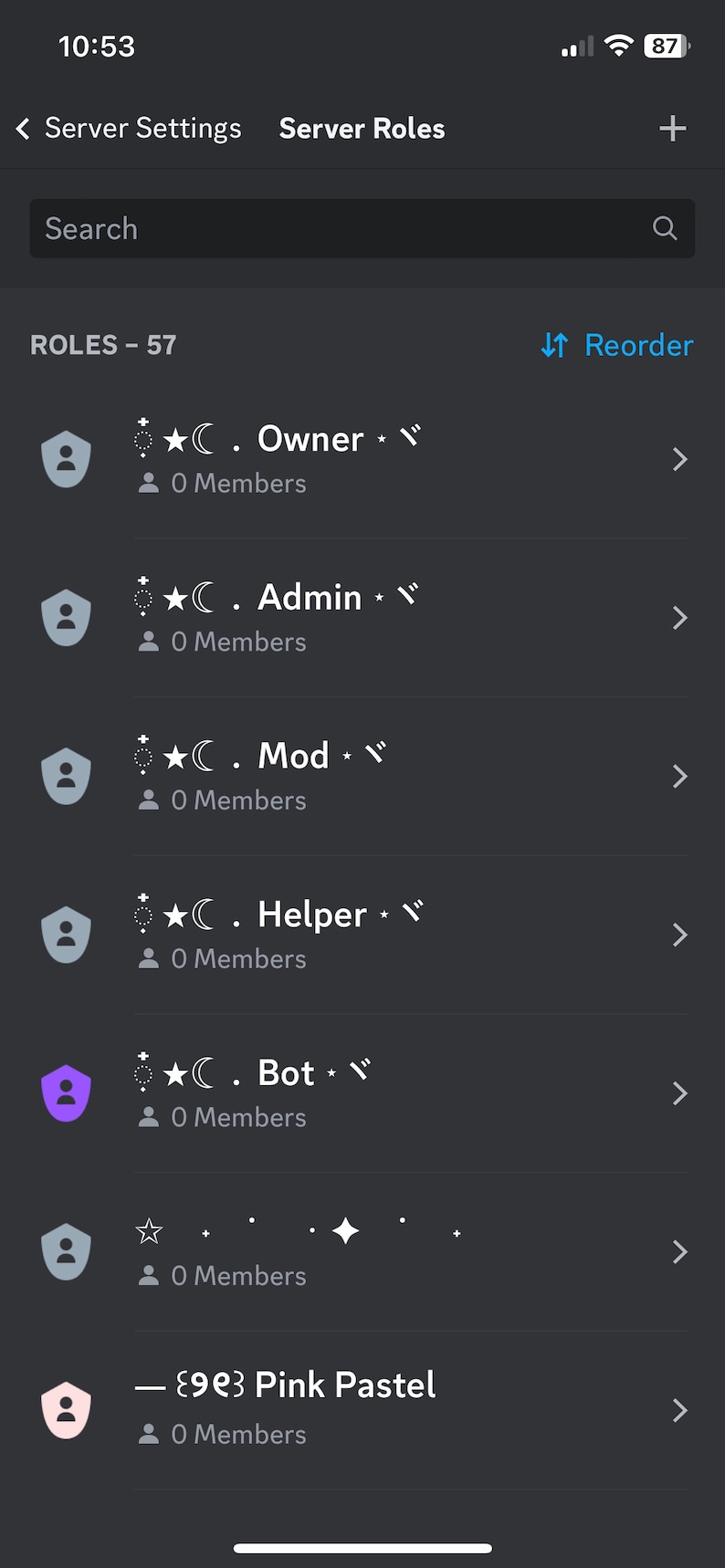Viewport: 725px width, 1568px height.
Task: Open the Admin role settings
Action: pos(362,618)
